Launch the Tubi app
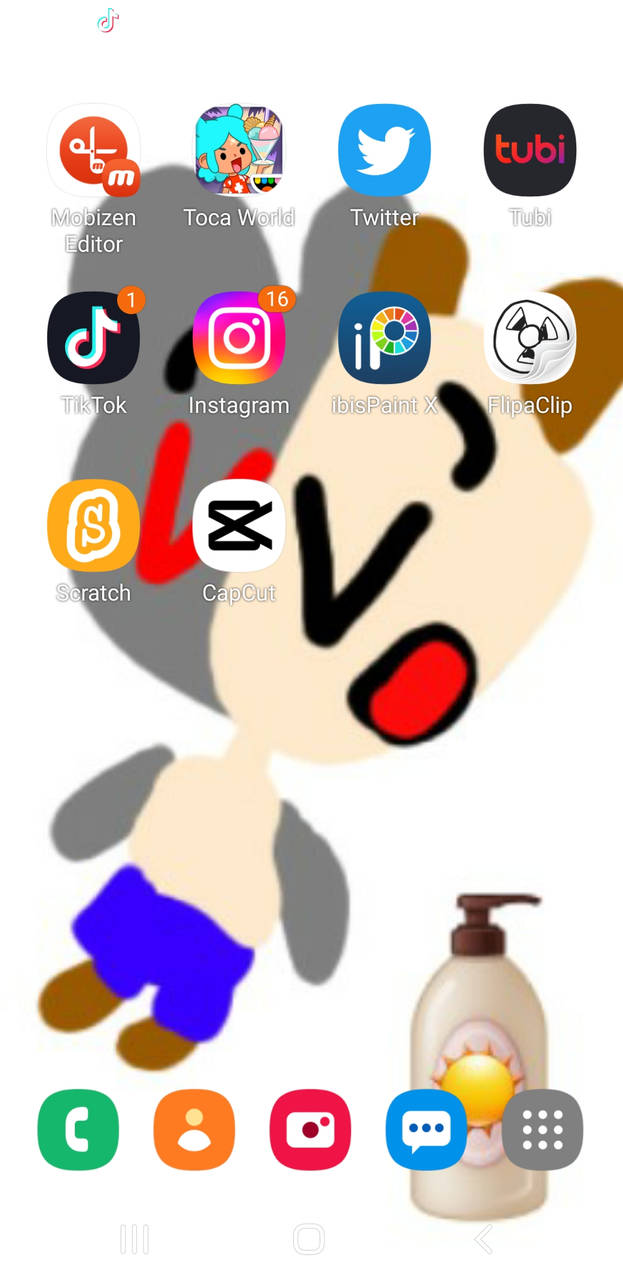The width and height of the screenshot is (623, 1282). point(530,150)
